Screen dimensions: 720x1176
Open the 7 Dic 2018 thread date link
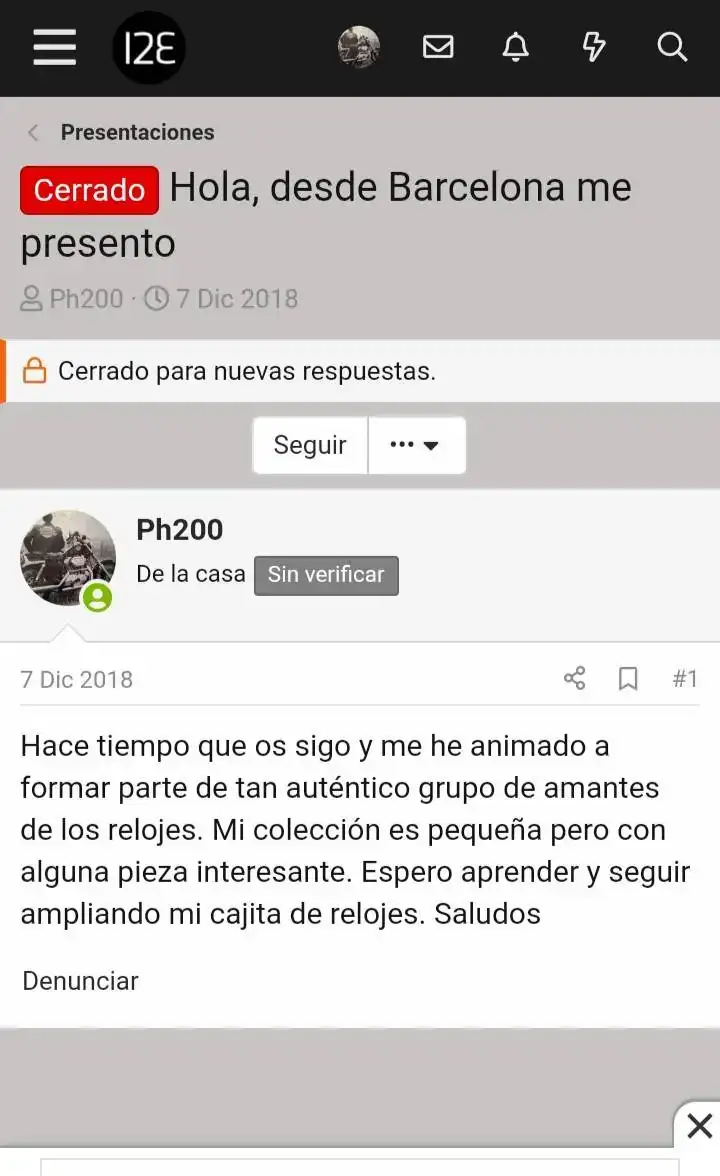click(x=237, y=299)
